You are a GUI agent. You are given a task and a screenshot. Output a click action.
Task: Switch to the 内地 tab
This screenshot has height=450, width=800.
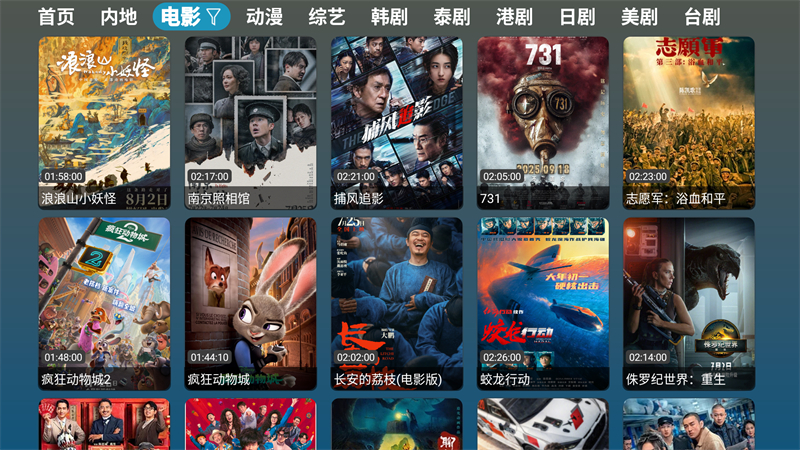(119, 17)
